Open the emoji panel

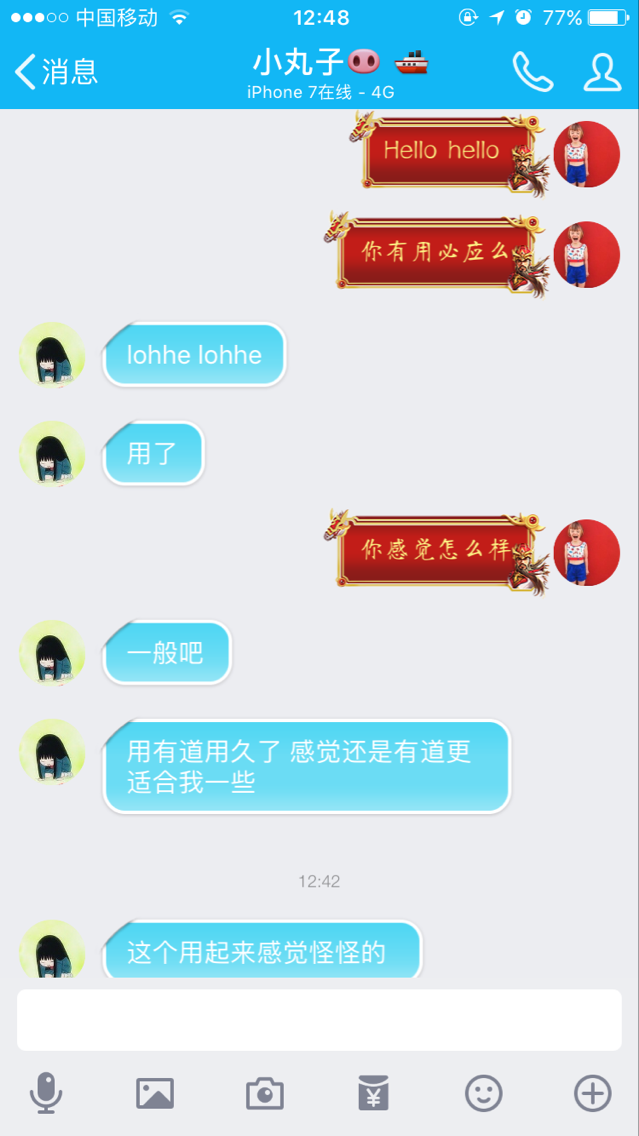[483, 1093]
